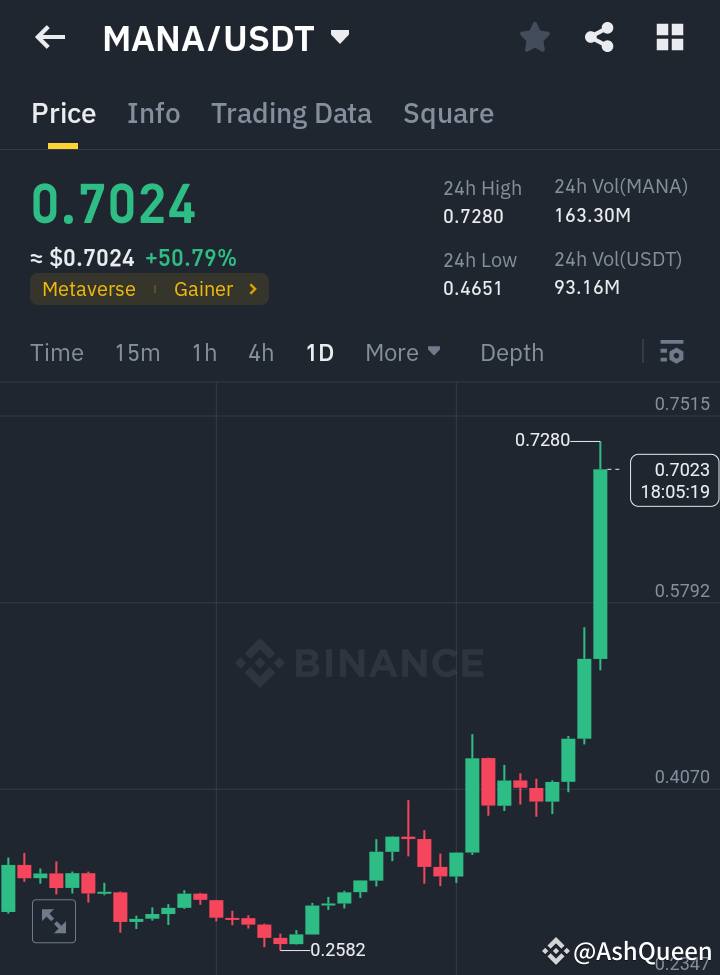
Task: Select the 1D timeframe
Action: click(319, 352)
